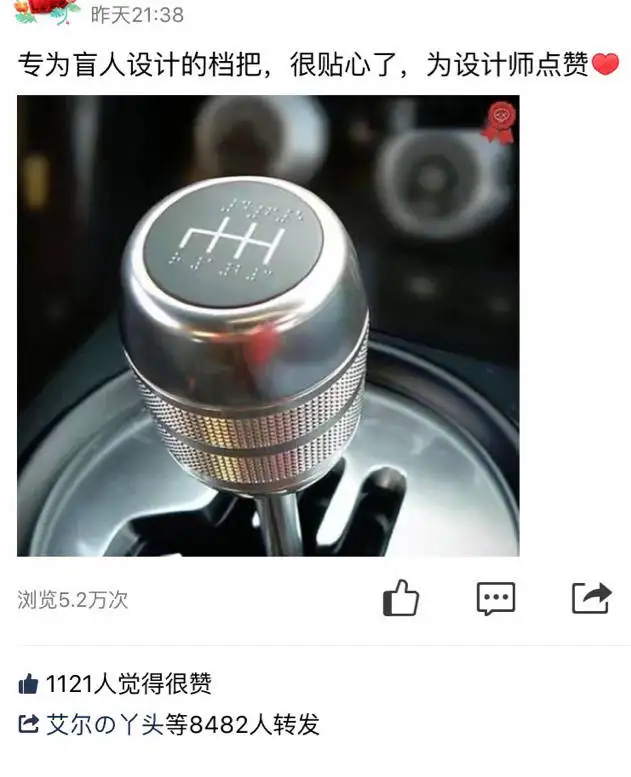Screen dimensions: 631x777
Task: Open comments on this post
Action: point(496,598)
